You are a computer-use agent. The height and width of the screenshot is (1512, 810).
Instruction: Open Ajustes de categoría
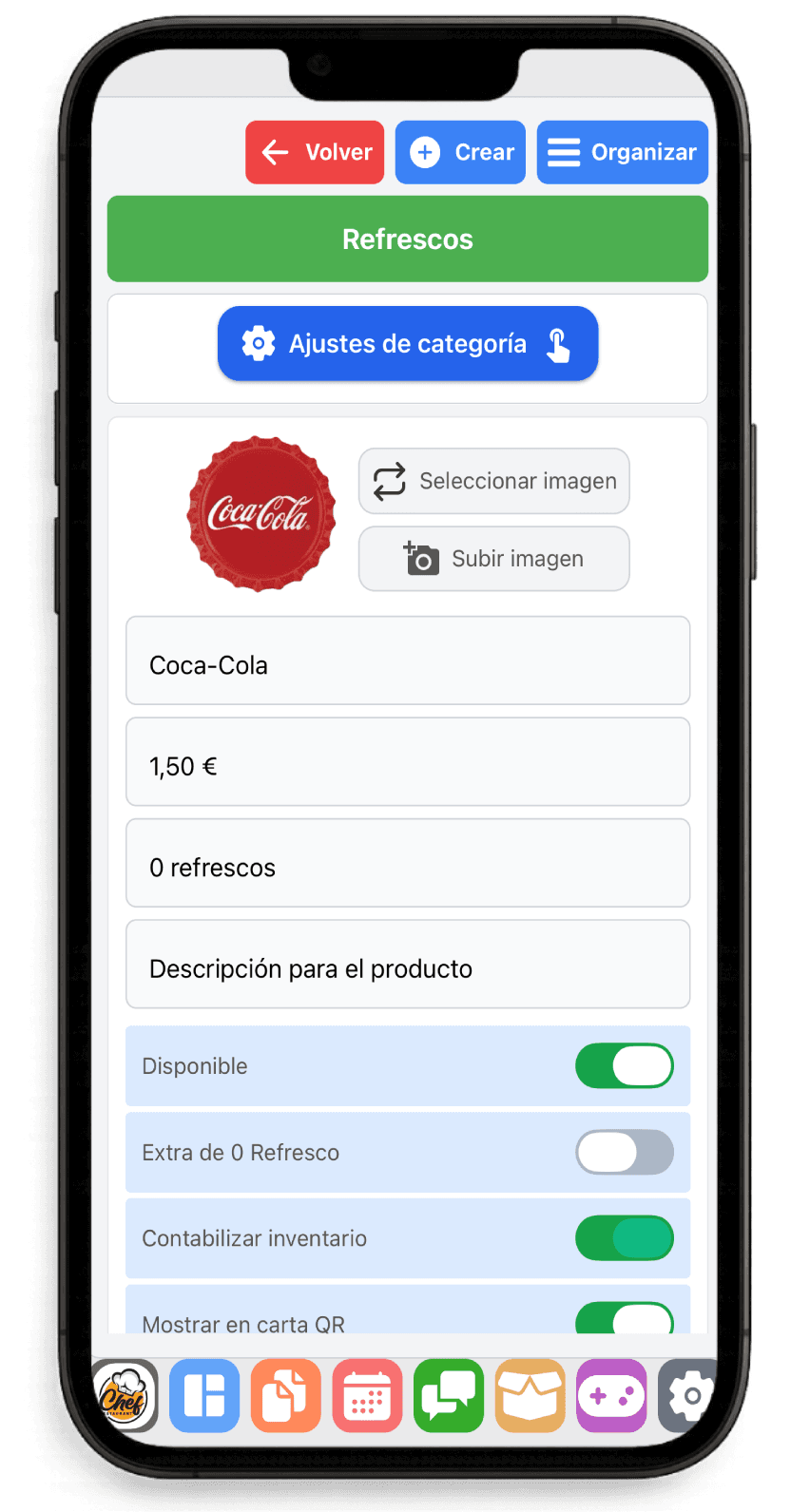[408, 343]
